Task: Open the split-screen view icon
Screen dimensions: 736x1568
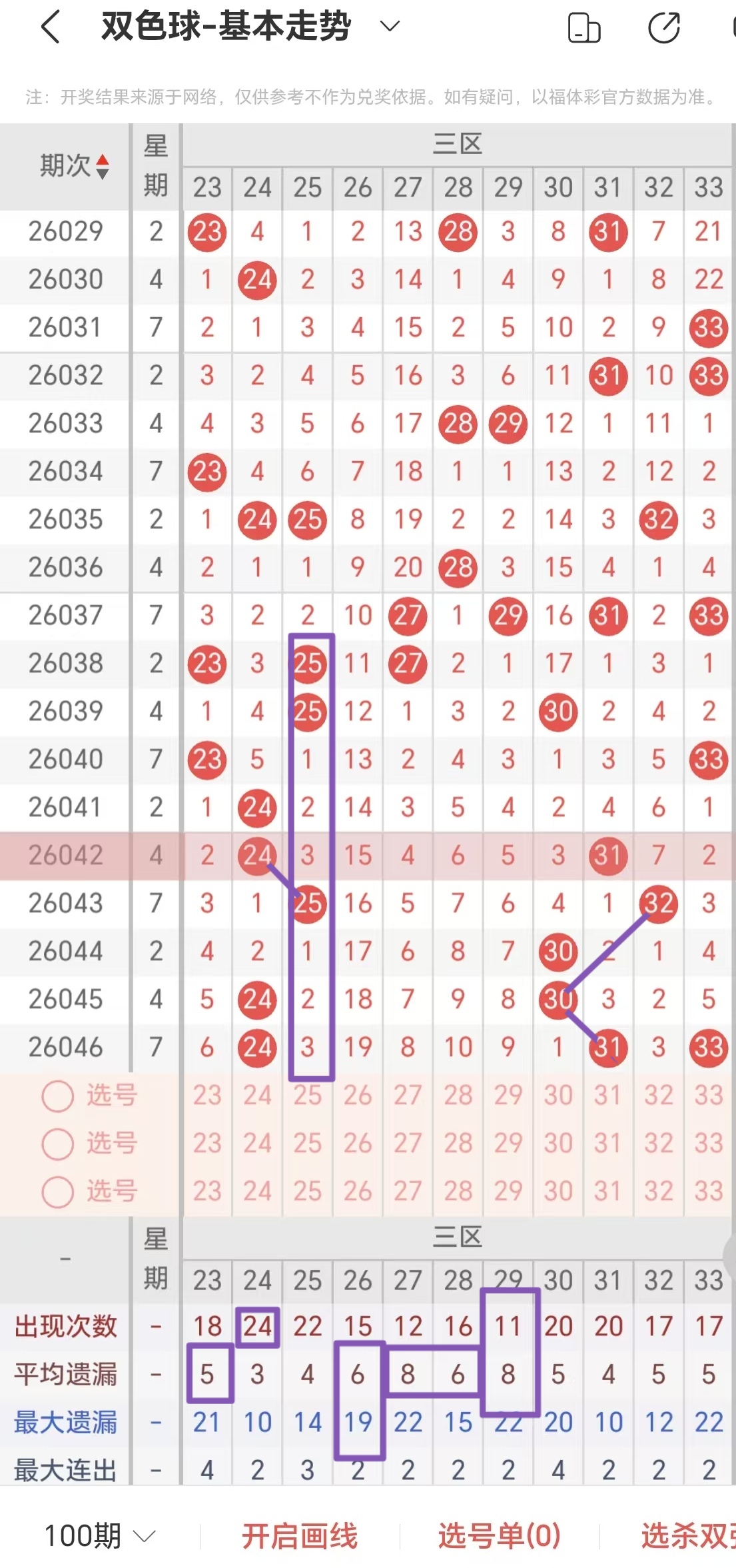Action: (x=583, y=28)
